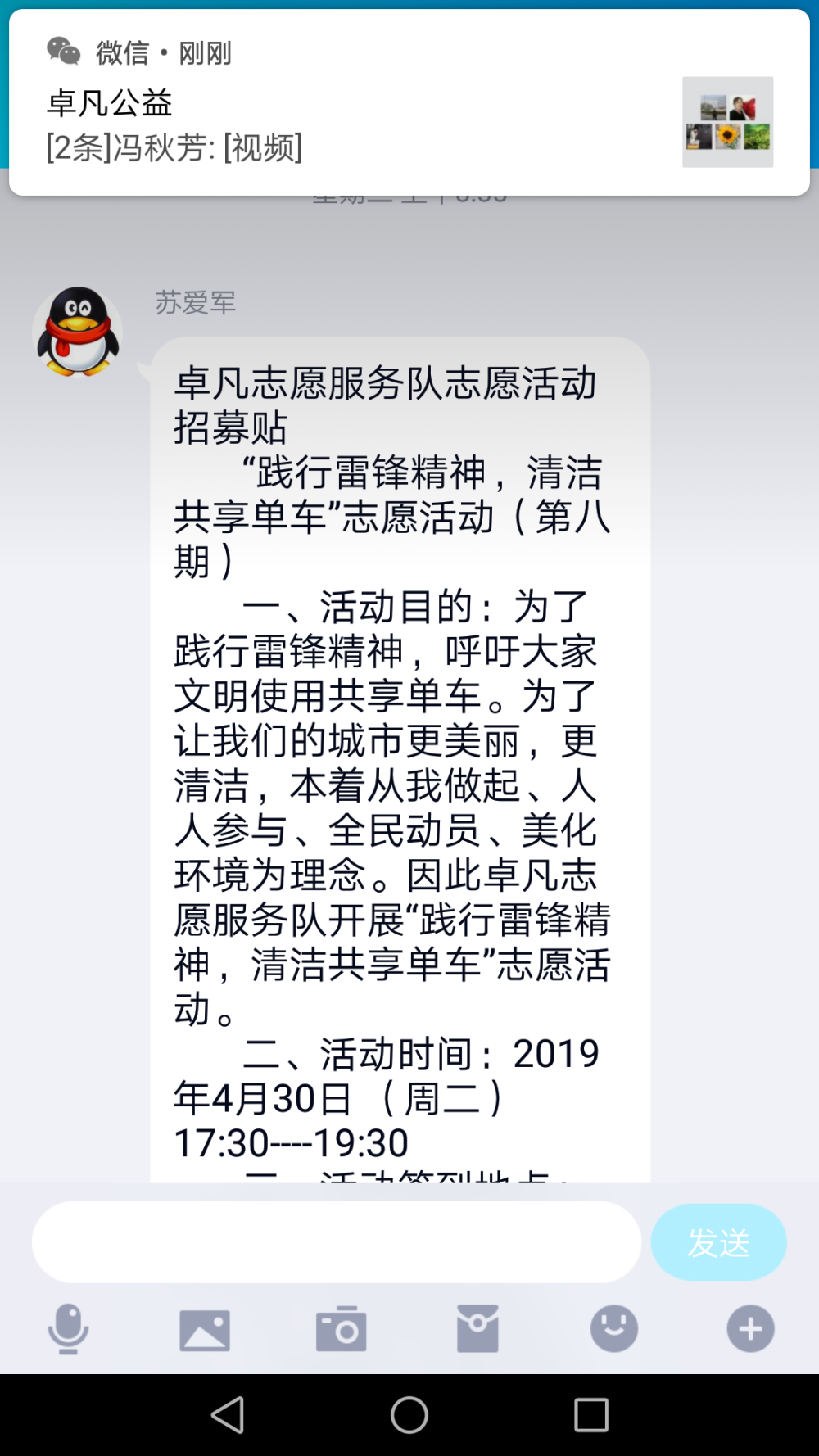
Task: Go back using system back button
Action: [228, 1414]
